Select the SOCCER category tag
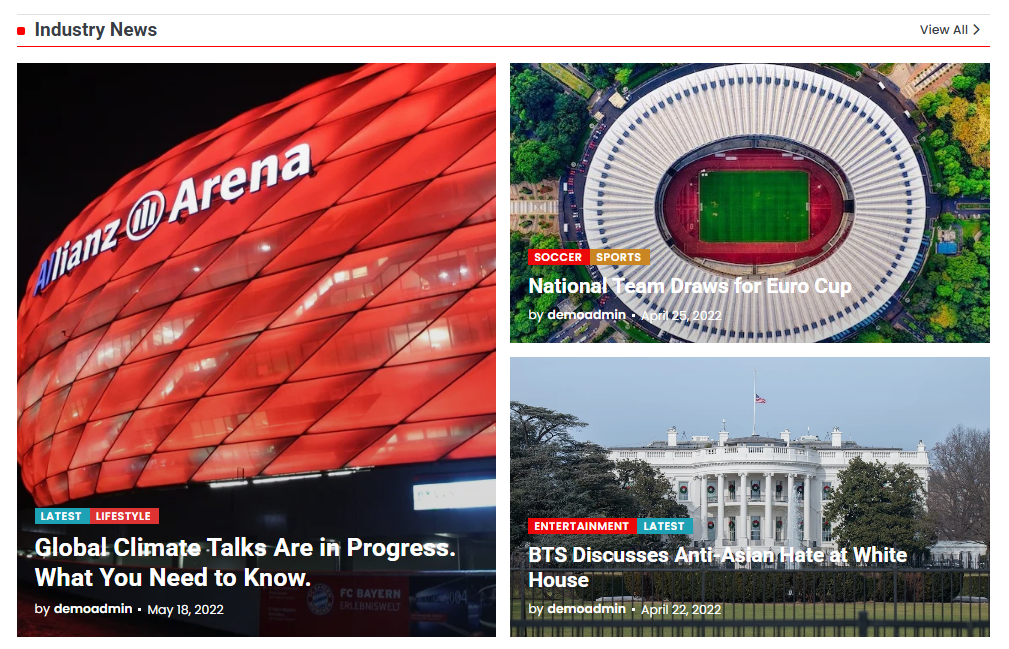 [x=558, y=257]
